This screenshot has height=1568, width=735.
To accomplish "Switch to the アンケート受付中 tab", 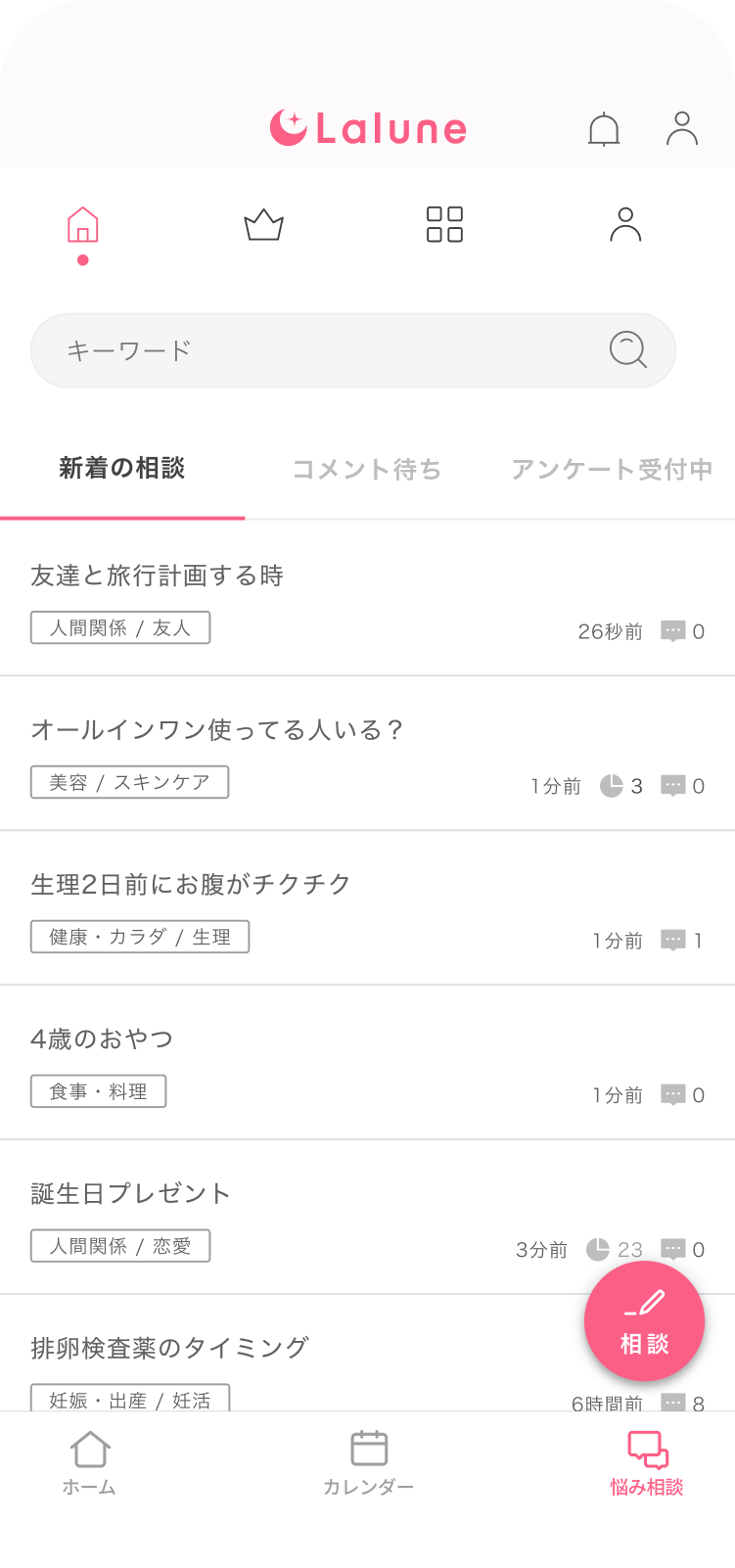I will tap(612, 469).
